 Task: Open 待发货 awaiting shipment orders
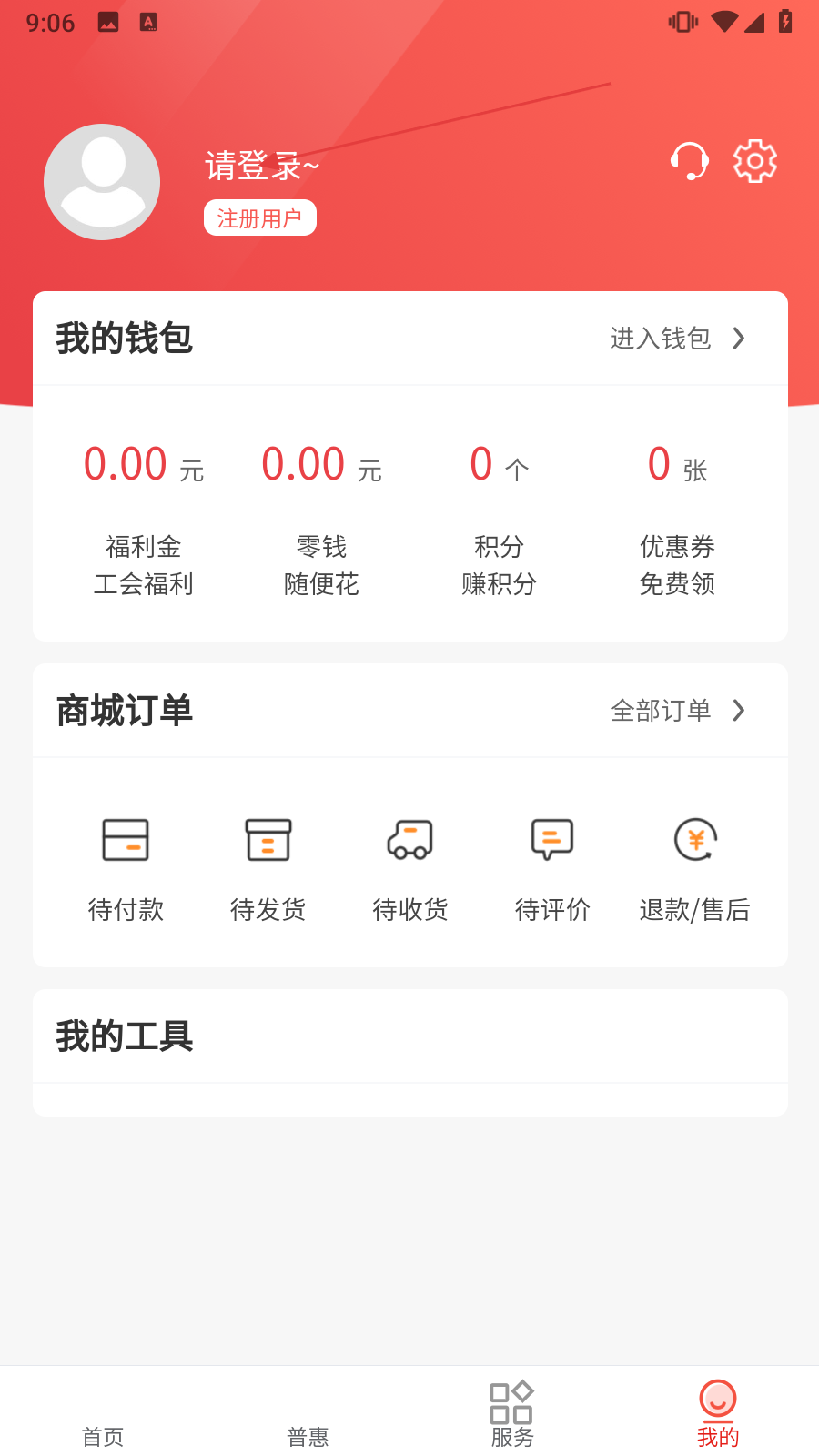tap(268, 871)
